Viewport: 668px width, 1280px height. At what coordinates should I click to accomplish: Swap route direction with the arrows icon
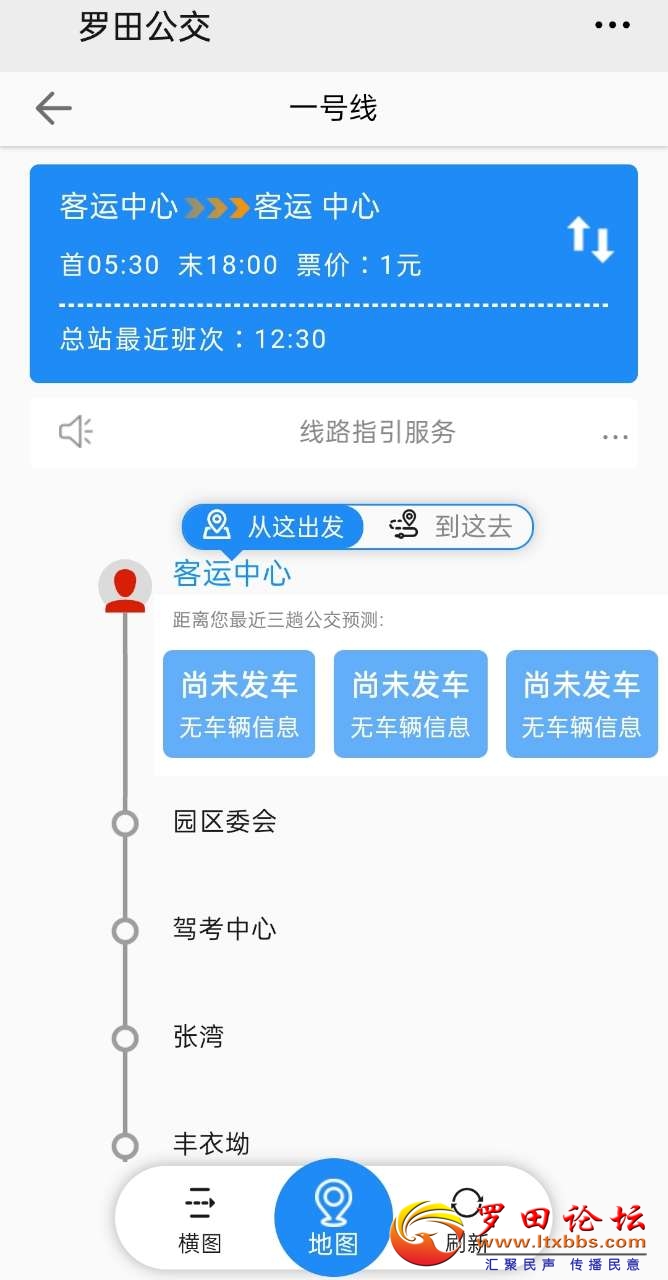coord(590,240)
